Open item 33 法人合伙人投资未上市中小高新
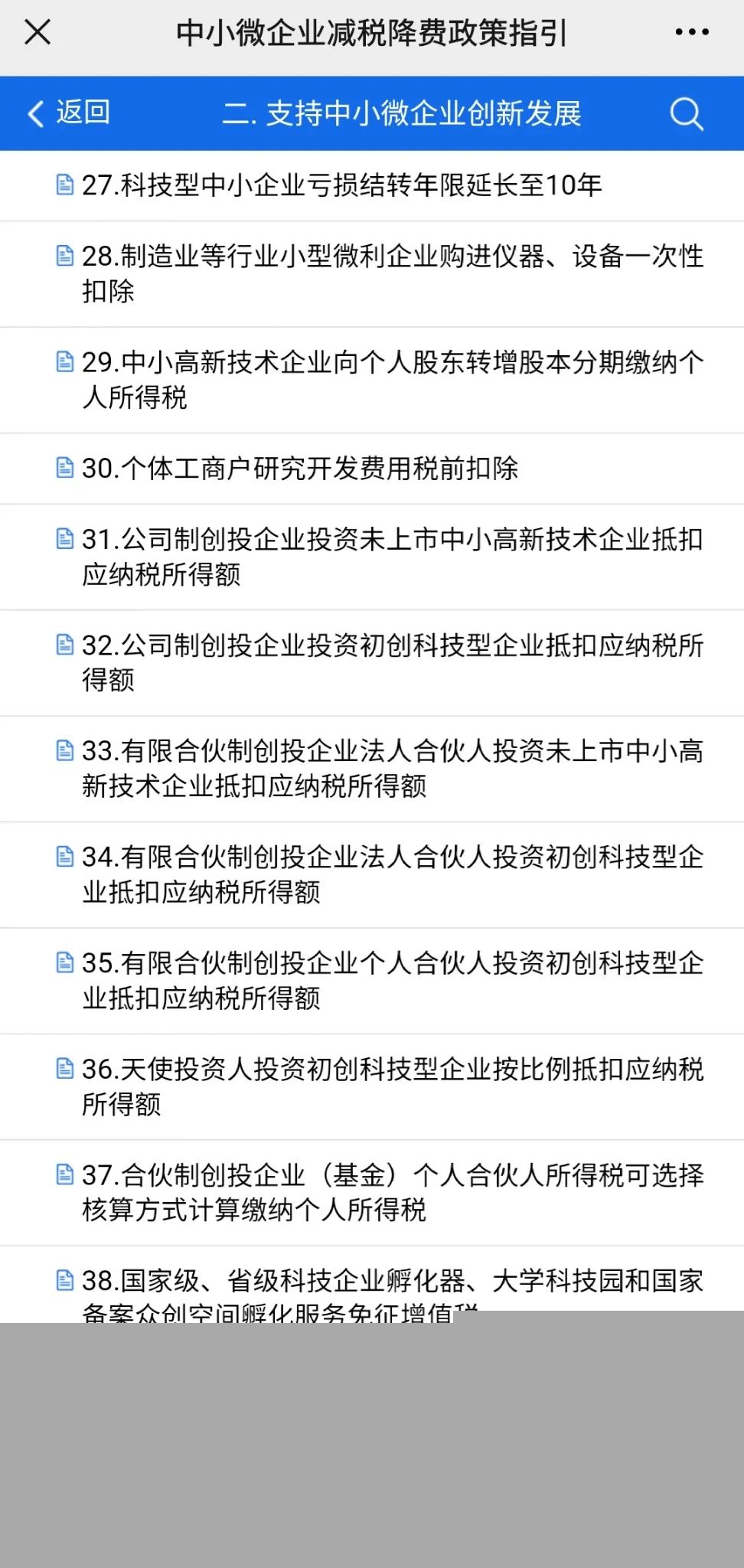 372,769
